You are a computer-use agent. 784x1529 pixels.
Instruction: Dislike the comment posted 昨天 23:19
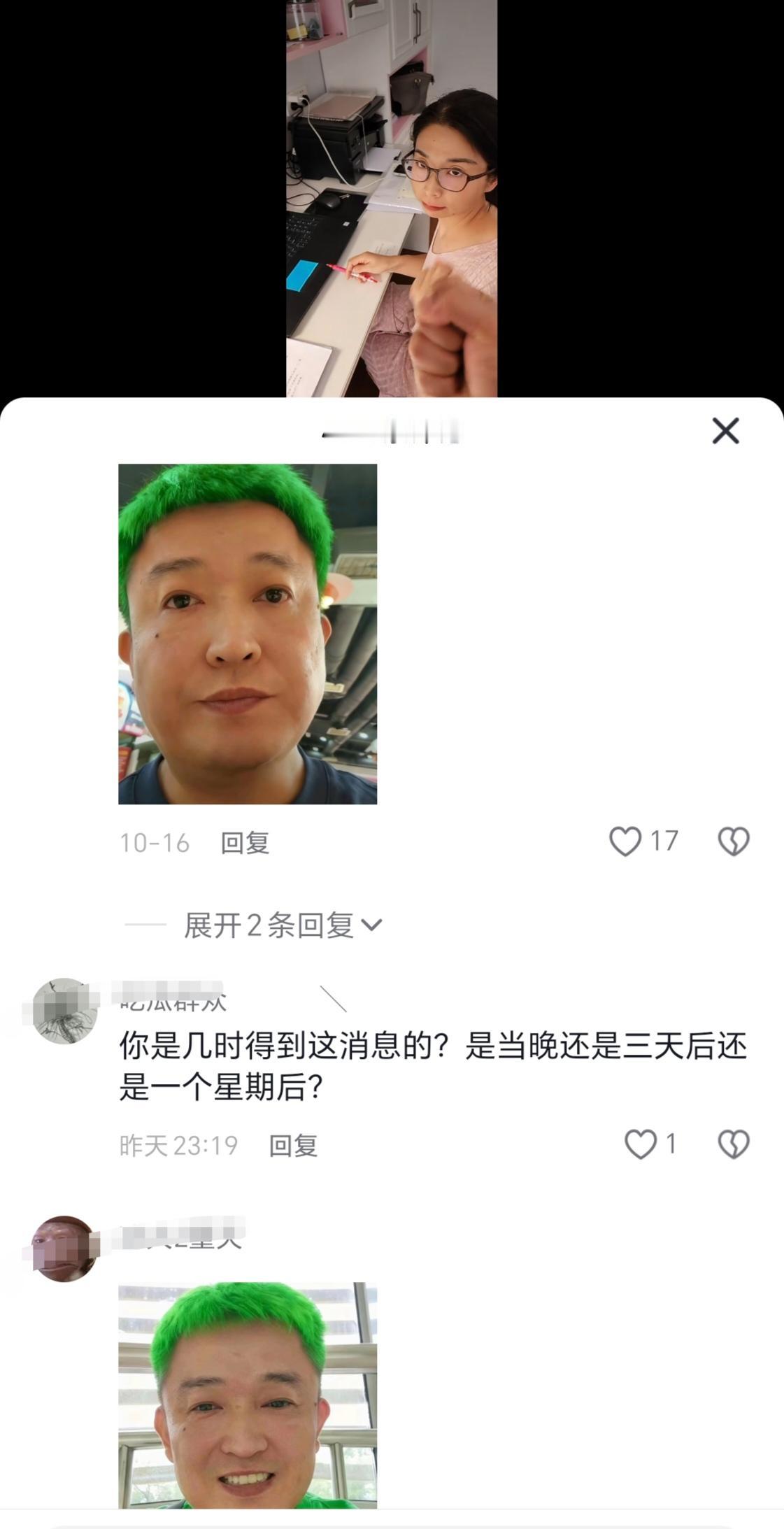(x=734, y=1144)
